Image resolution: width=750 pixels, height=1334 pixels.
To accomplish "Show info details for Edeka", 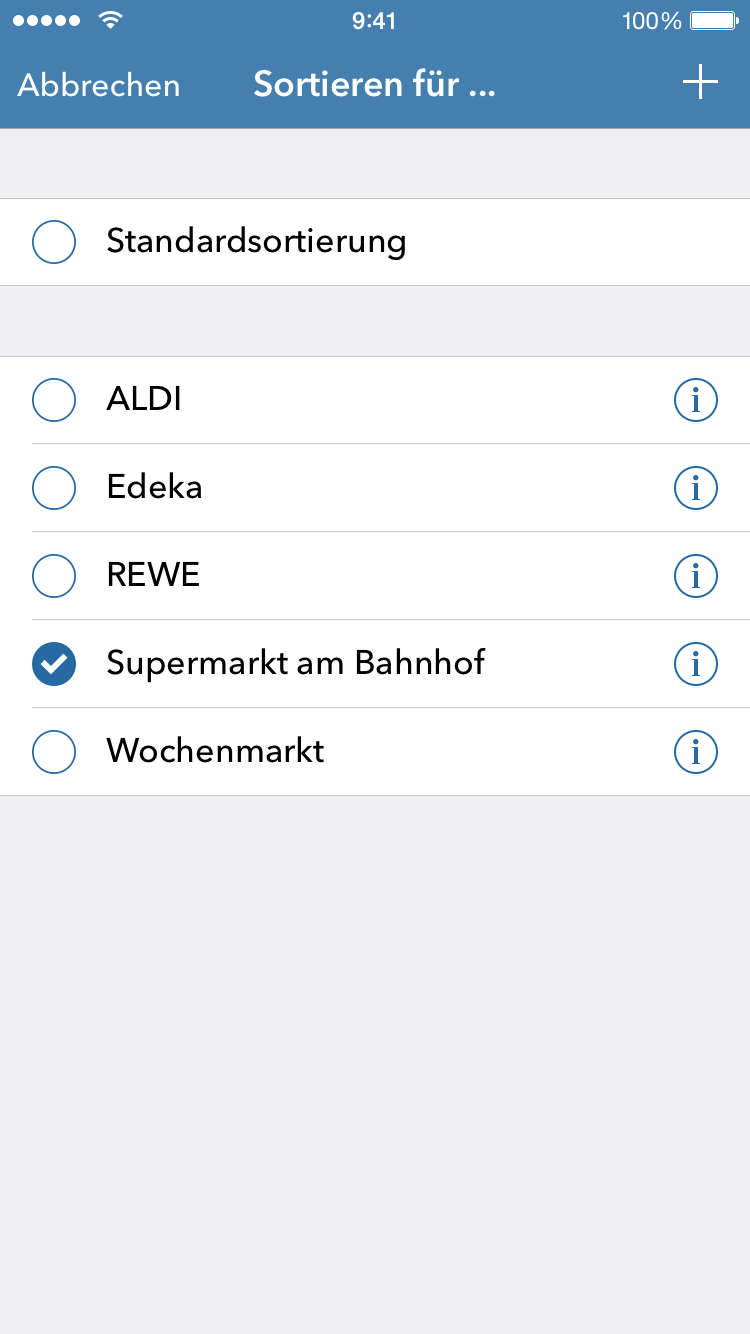I will (696, 489).
